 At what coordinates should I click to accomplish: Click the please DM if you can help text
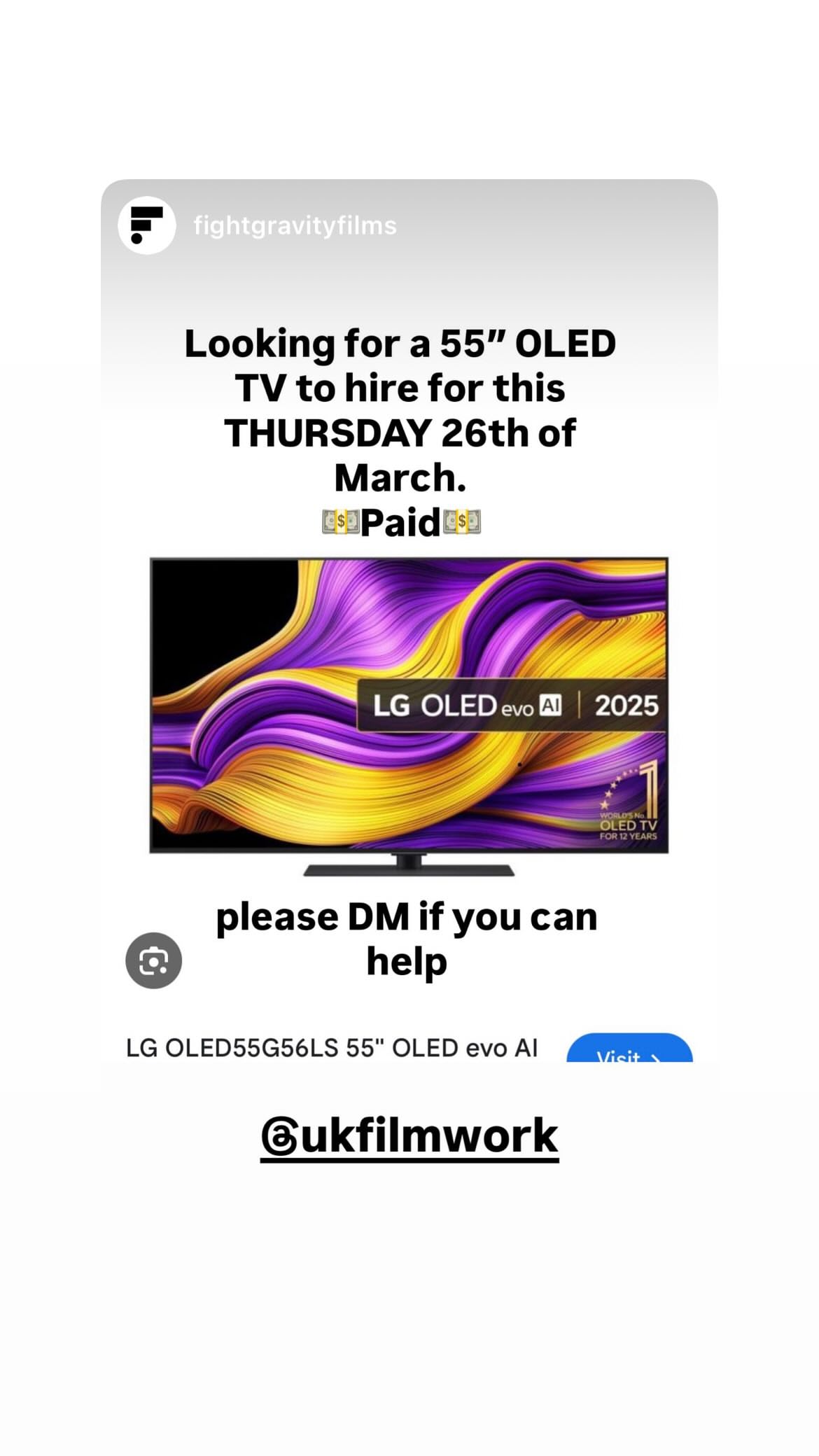click(407, 937)
